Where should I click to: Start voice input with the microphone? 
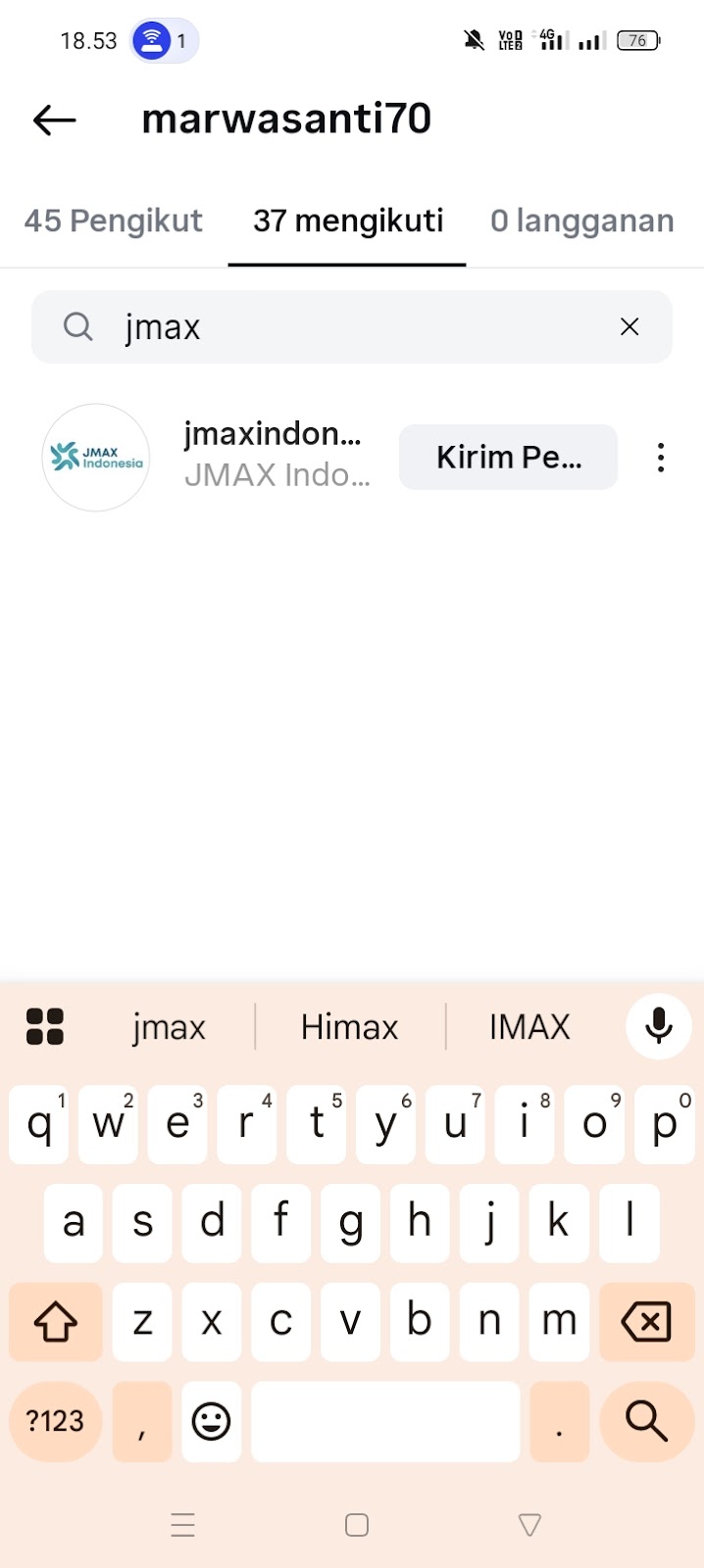658,1026
